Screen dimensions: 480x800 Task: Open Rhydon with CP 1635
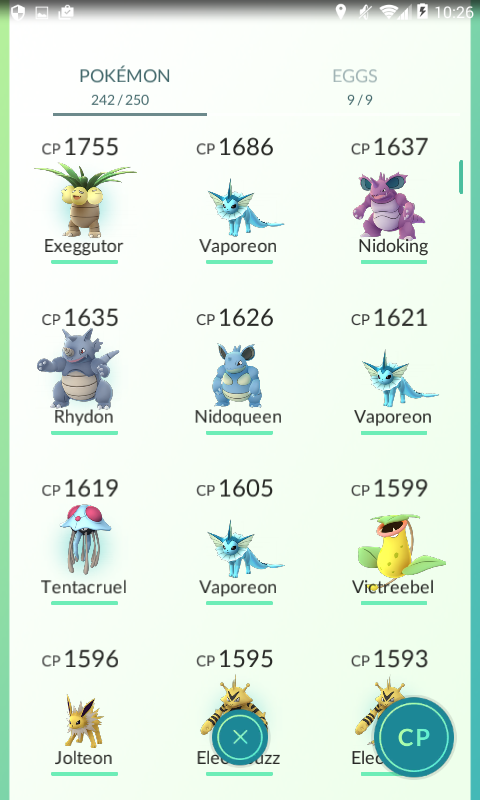84,371
